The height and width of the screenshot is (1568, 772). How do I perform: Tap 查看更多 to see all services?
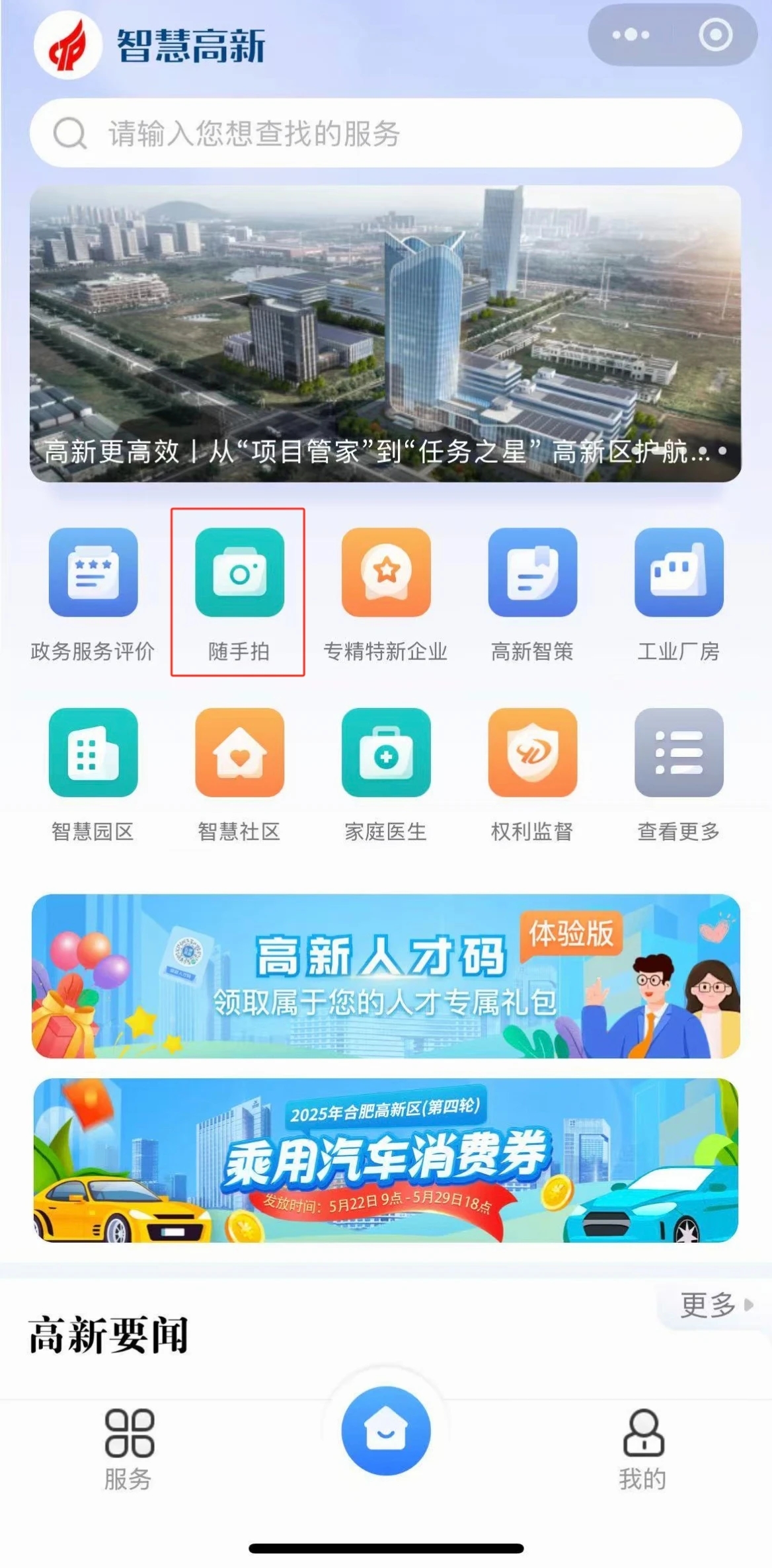pyautogui.click(x=679, y=773)
